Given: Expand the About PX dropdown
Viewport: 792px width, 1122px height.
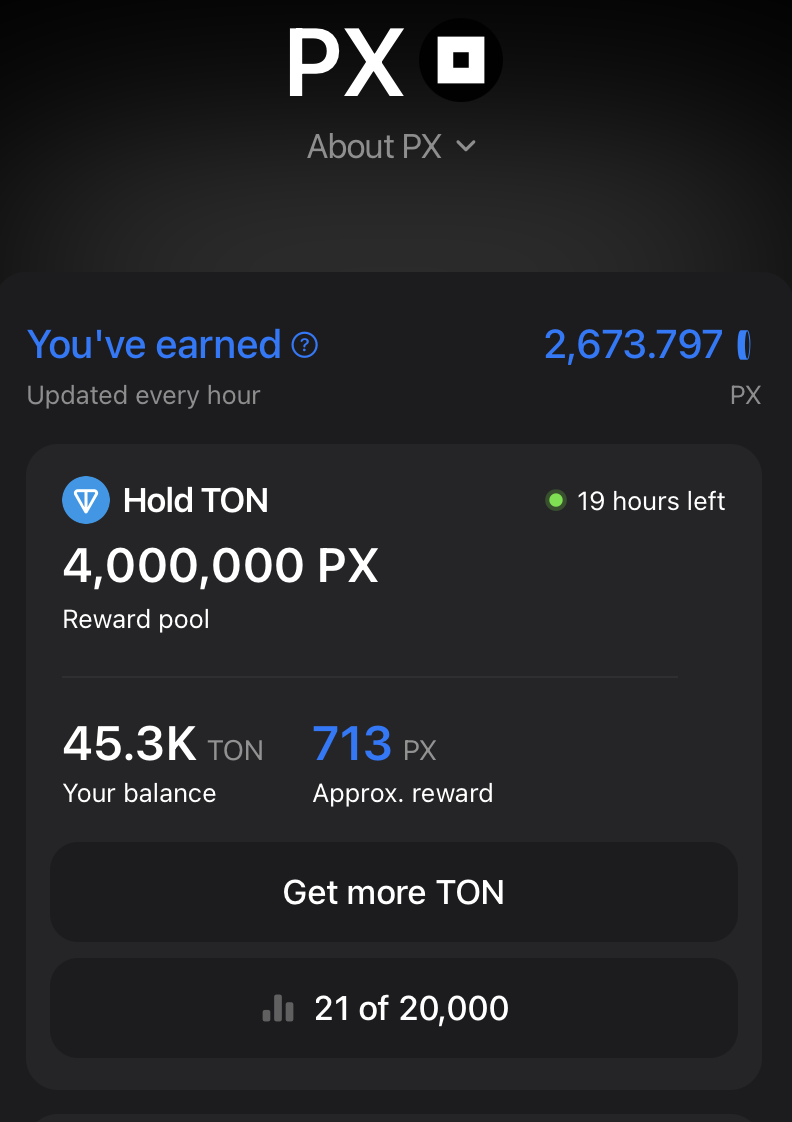Looking at the screenshot, I should tap(392, 147).
